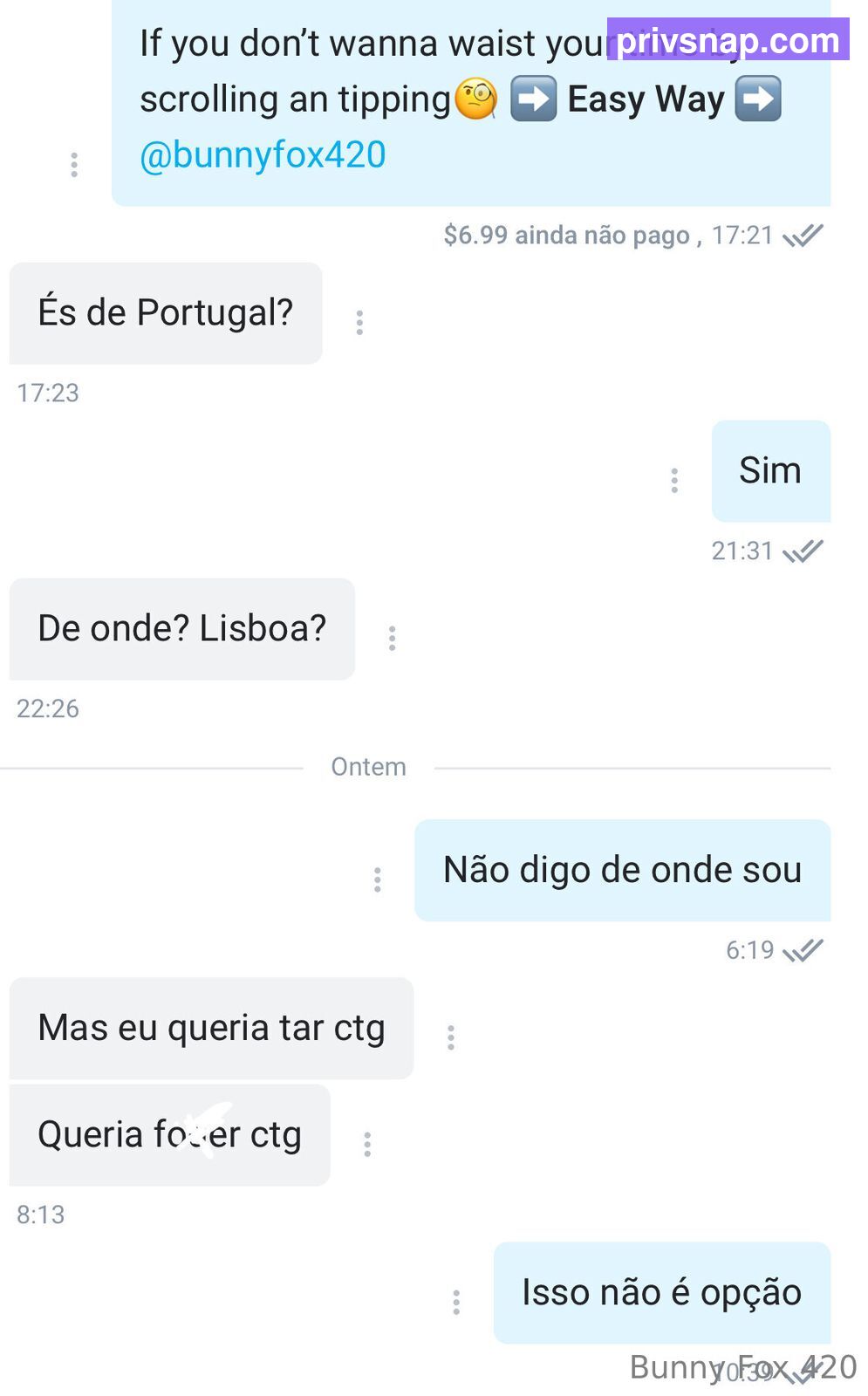Open the @bunnyfox420 profile link
Screen dimensions: 868x1396
[263, 155]
